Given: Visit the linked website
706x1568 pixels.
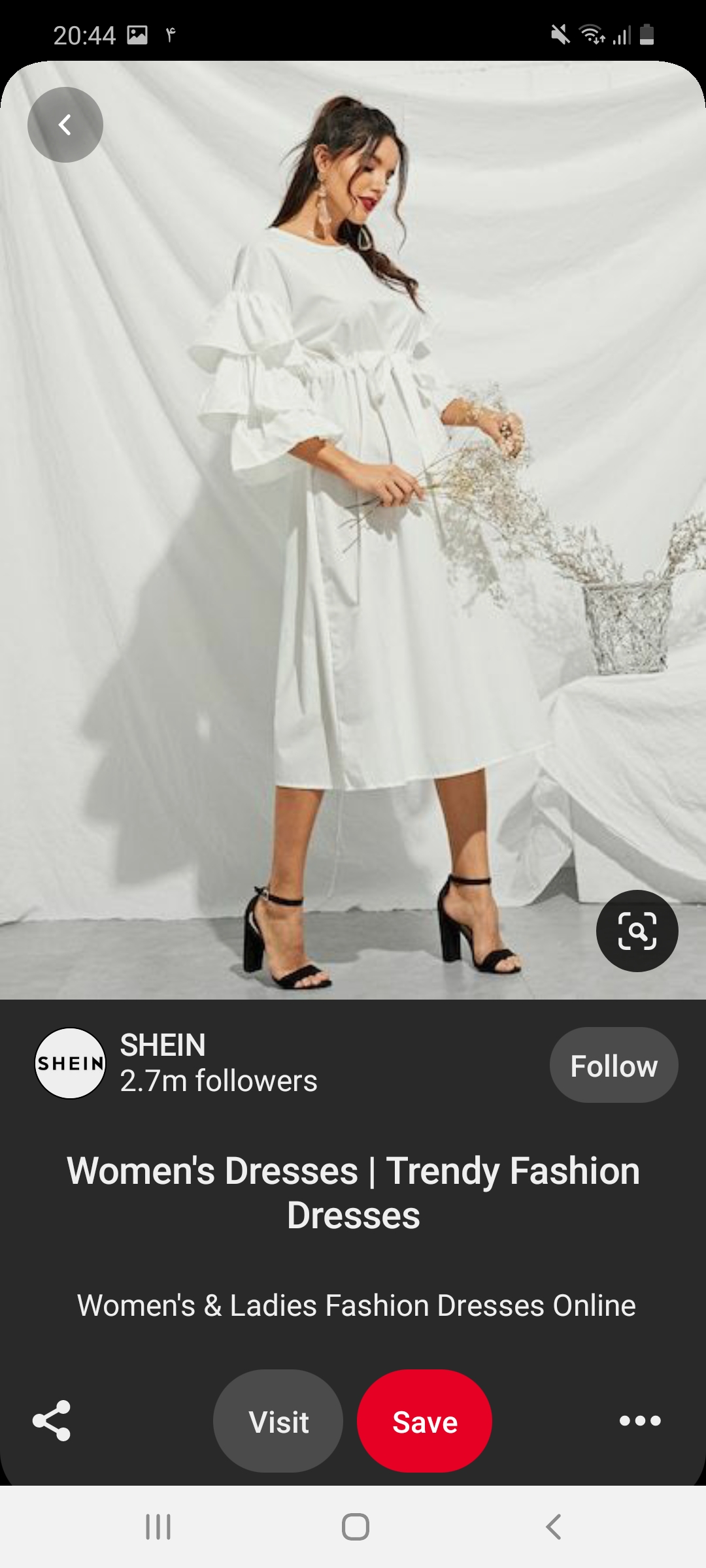Looking at the screenshot, I should 278,1422.
